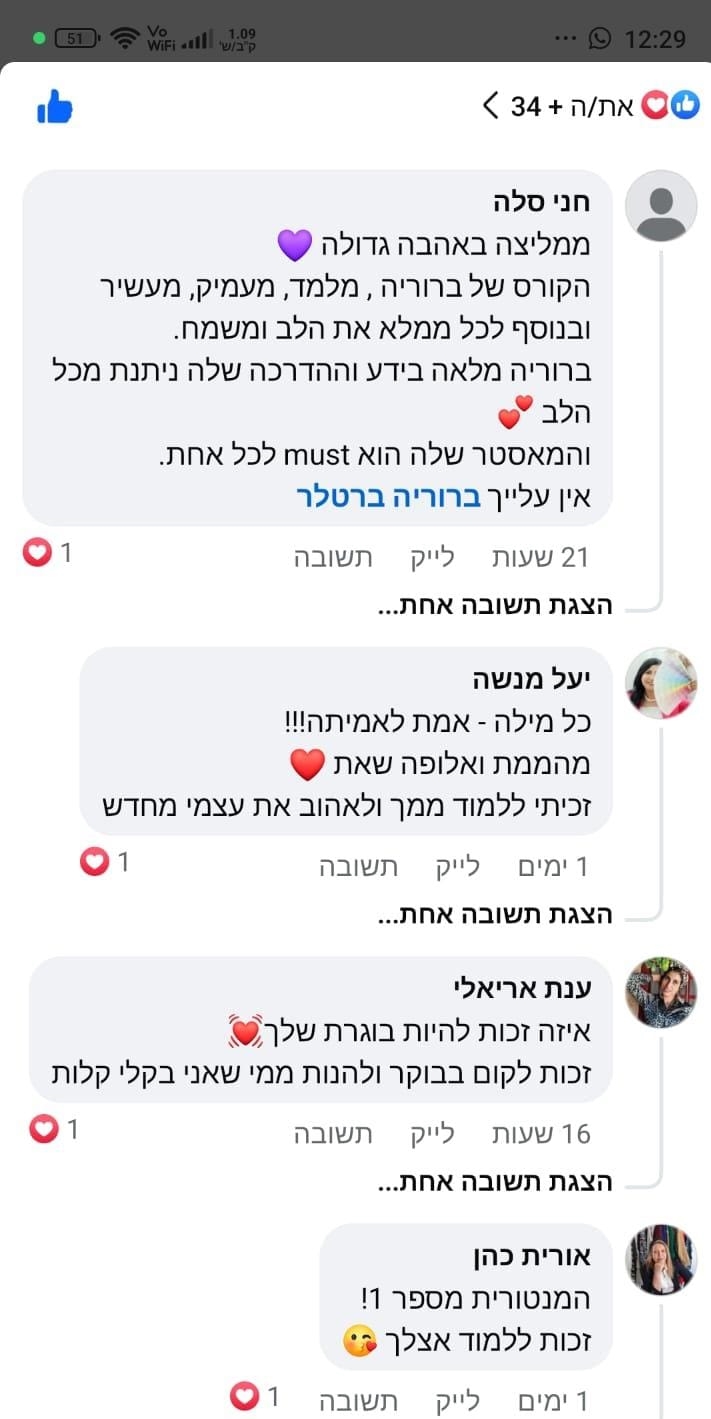Open אורית כהן's profile picture

[660, 1259]
